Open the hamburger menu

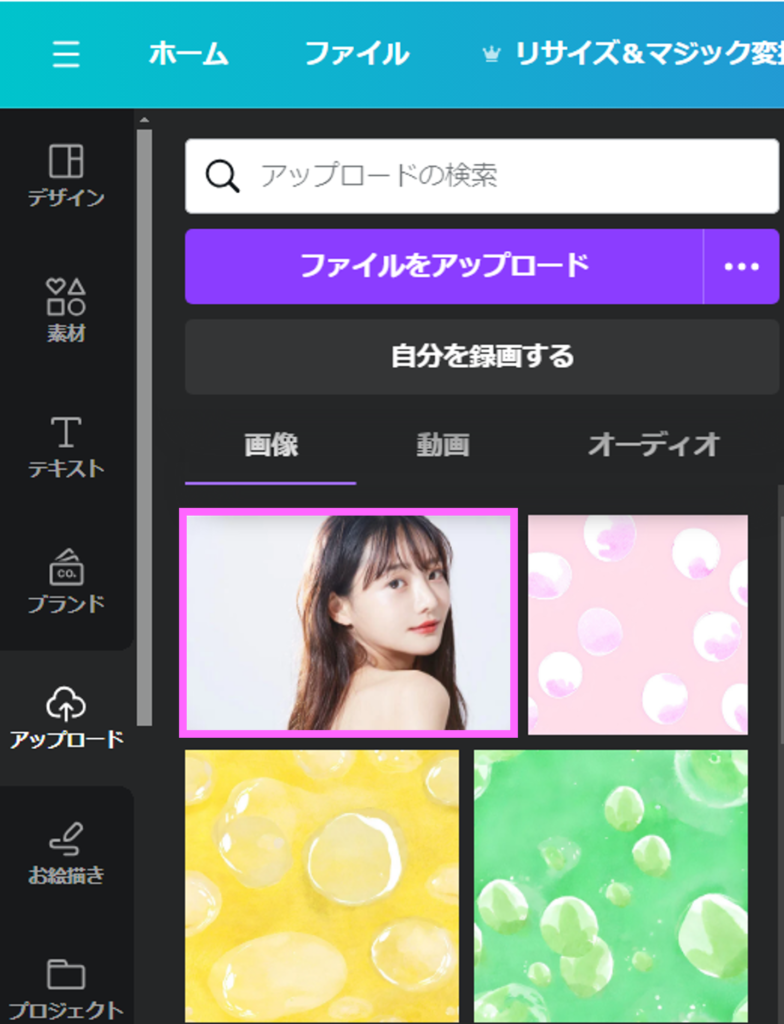(66, 54)
